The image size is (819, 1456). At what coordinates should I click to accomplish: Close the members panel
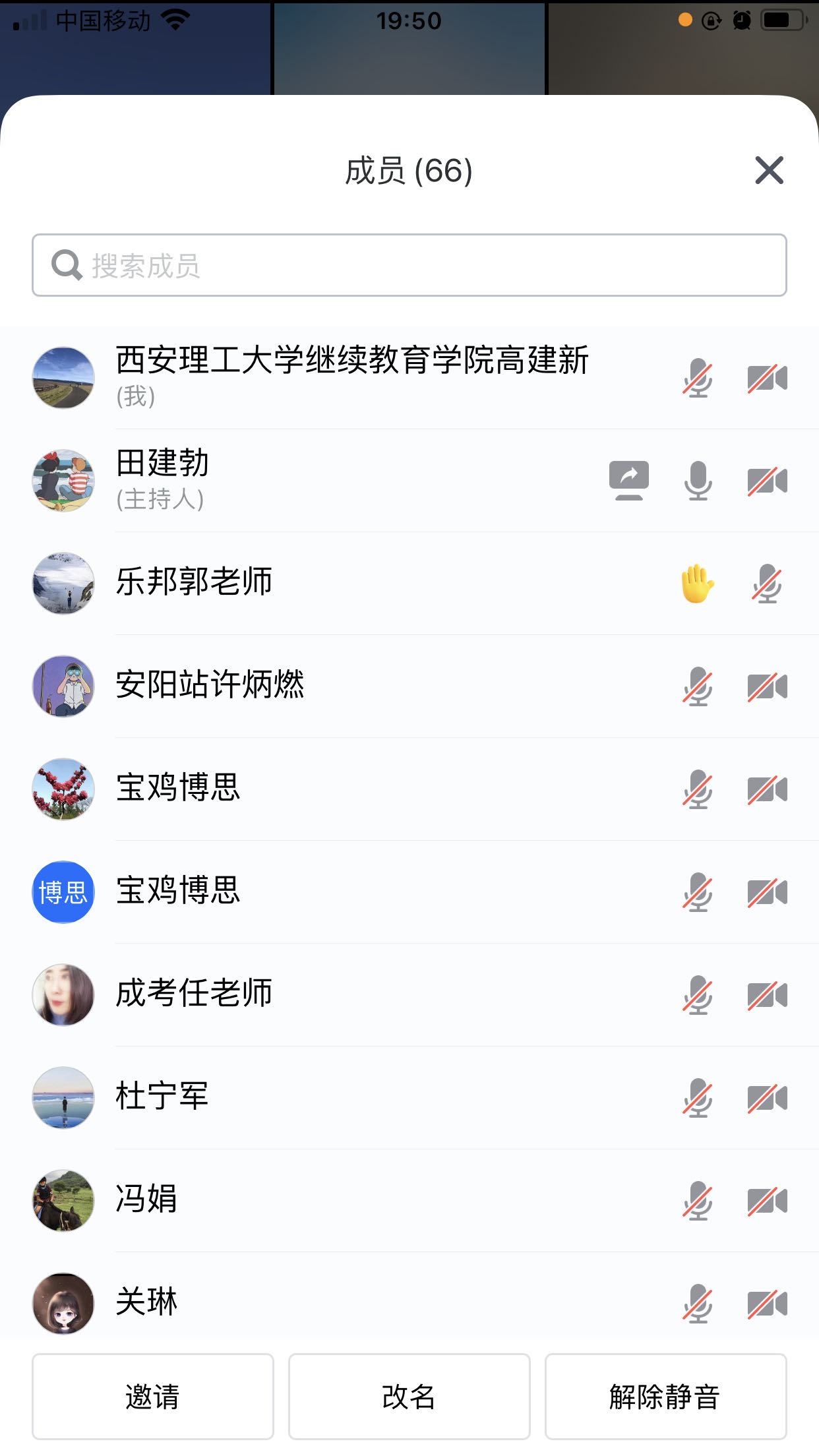click(769, 171)
